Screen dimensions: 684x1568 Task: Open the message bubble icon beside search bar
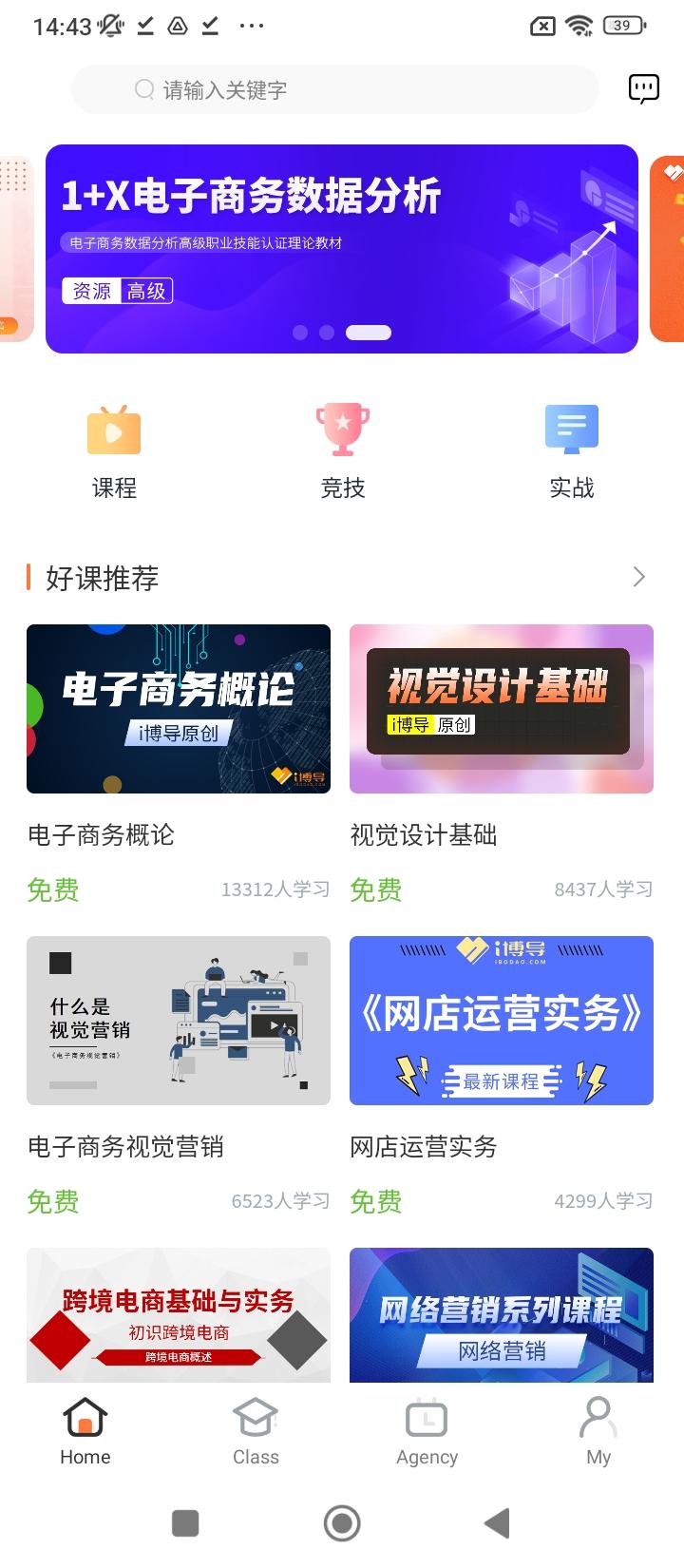click(x=643, y=88)
